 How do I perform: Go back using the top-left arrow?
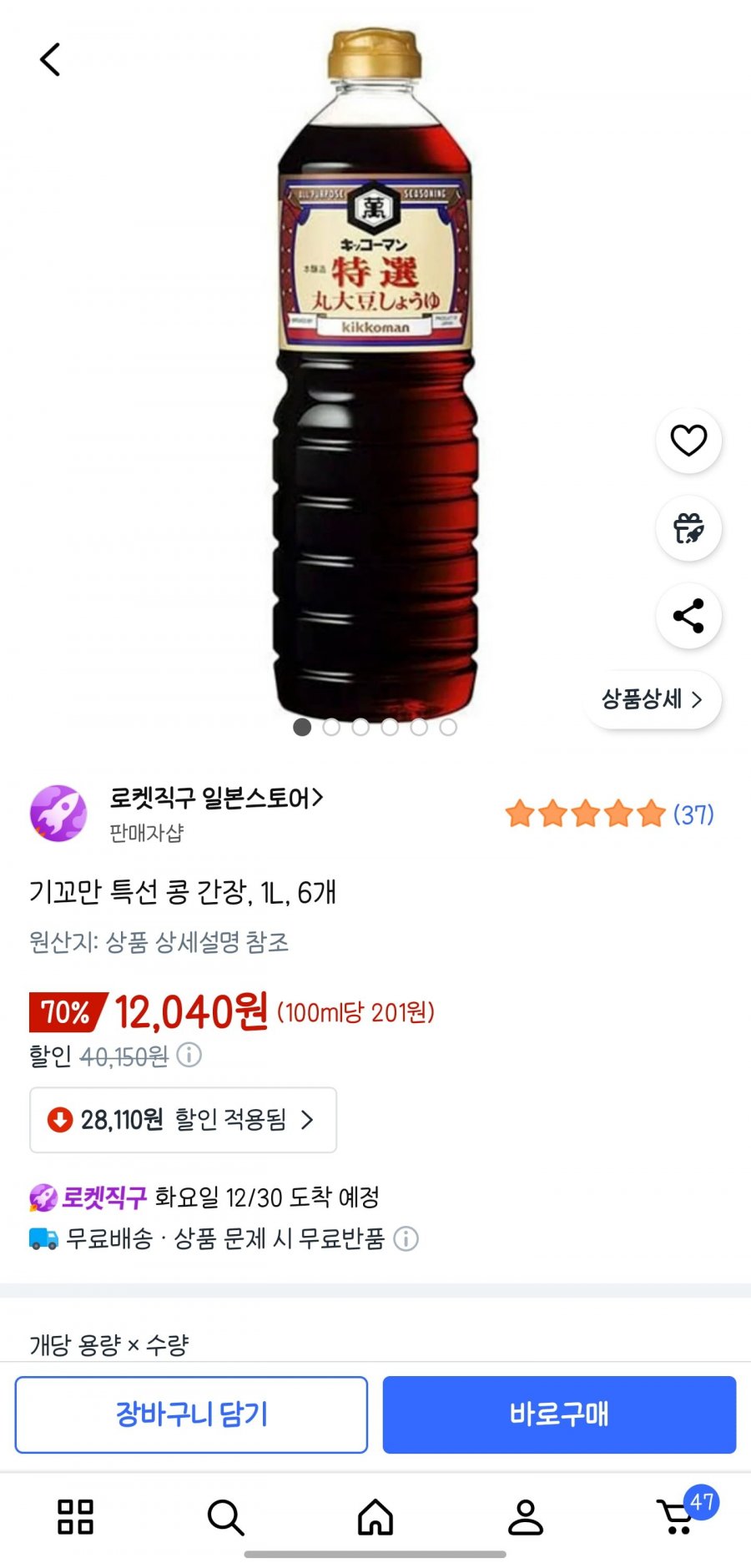click(50, 60)
